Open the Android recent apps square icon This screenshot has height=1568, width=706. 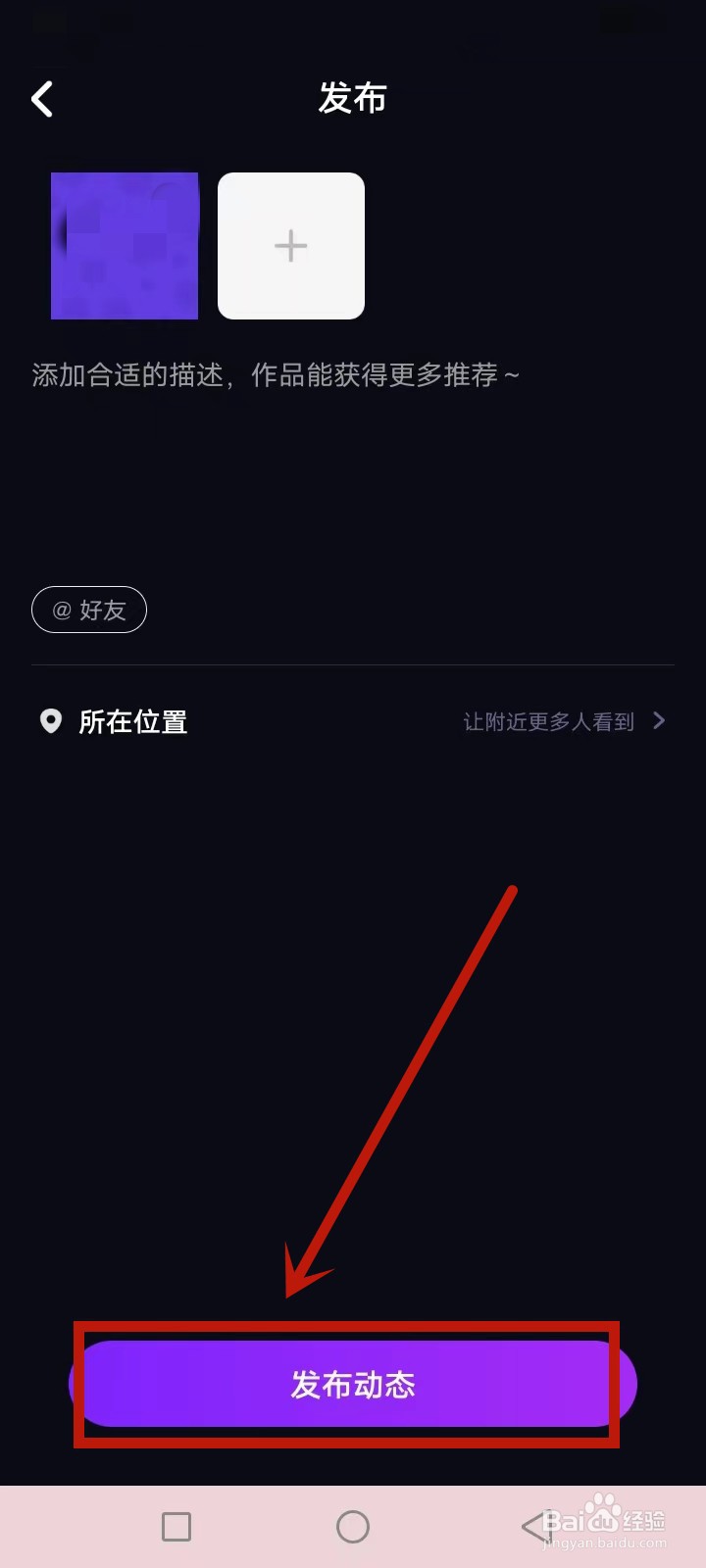[176, 1526]
